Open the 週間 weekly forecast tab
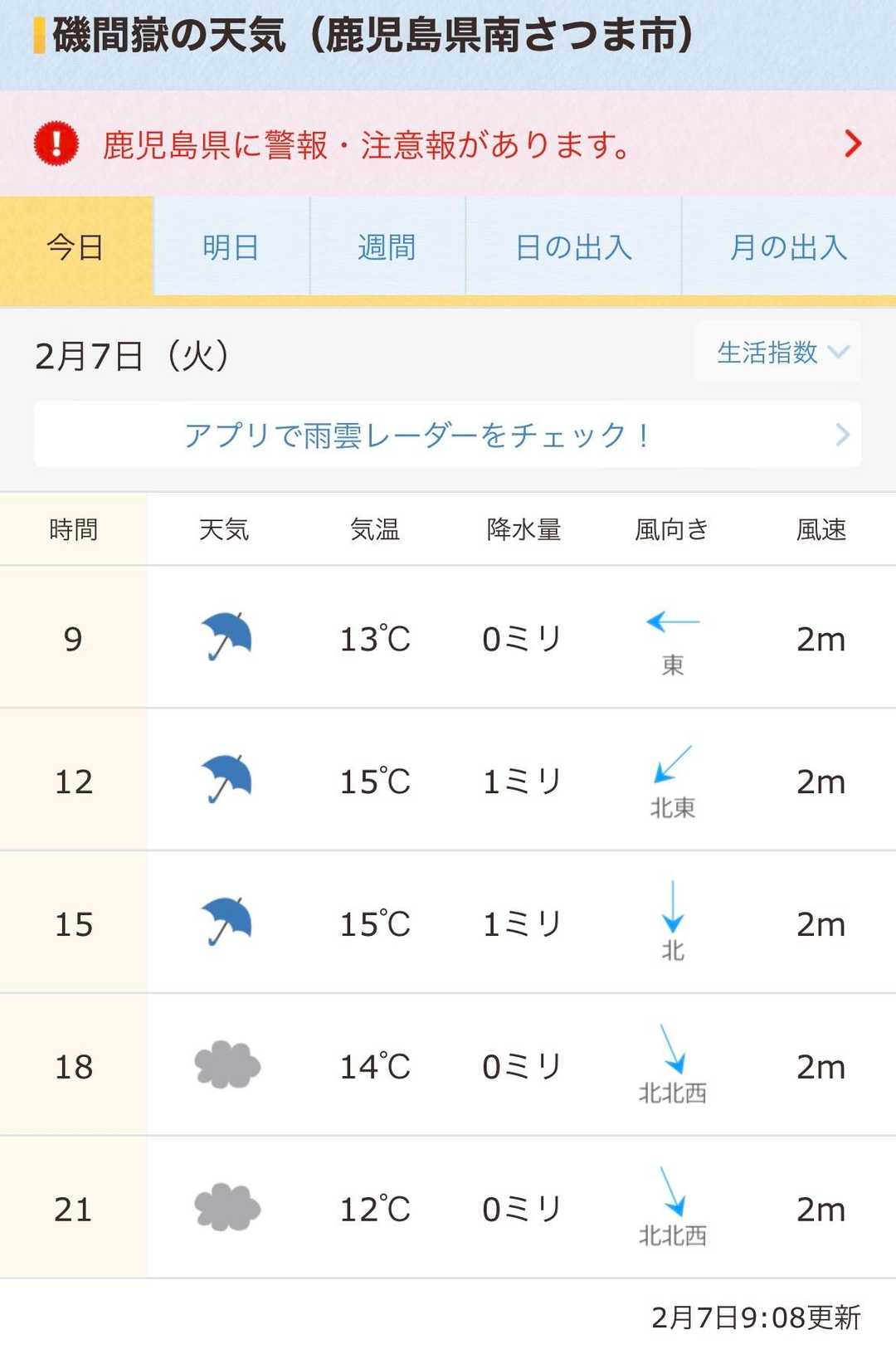 click(387, 247)
